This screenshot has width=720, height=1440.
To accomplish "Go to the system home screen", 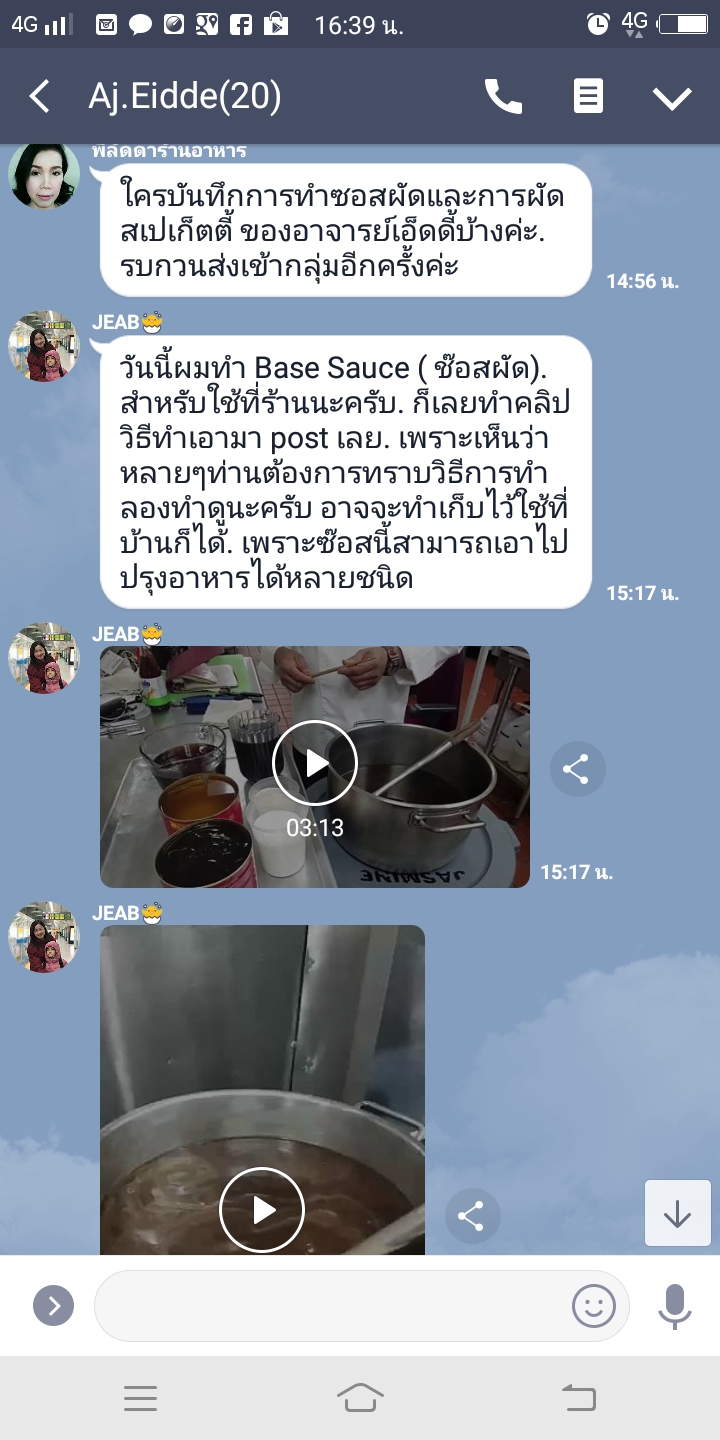I will coord(360,1398).
